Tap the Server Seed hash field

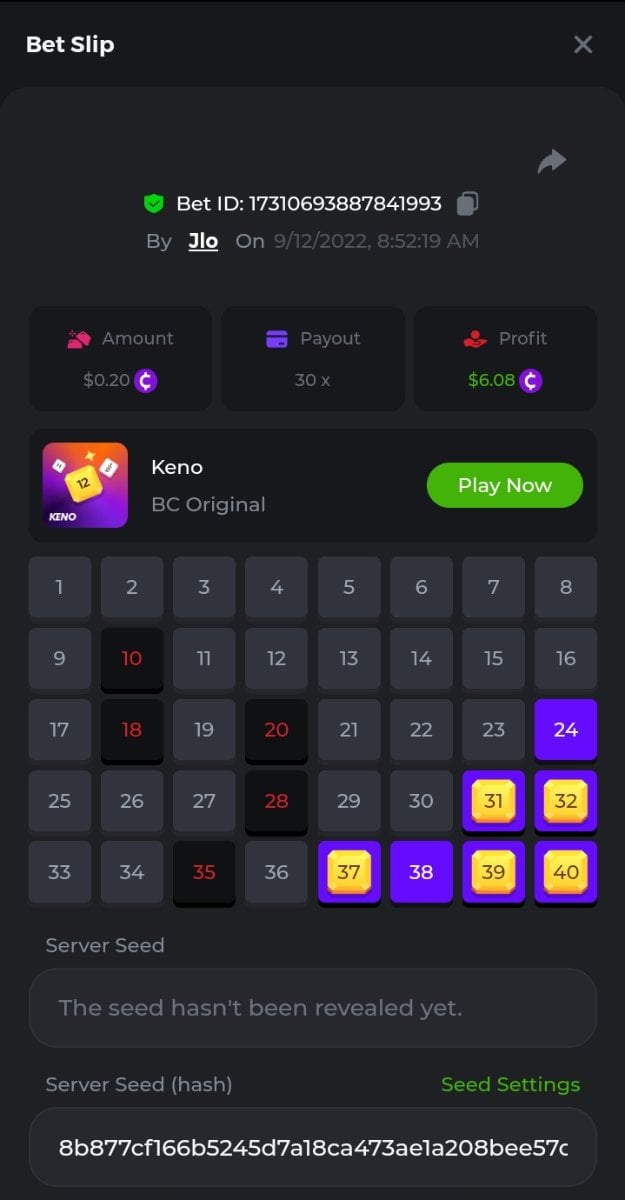312,1146
